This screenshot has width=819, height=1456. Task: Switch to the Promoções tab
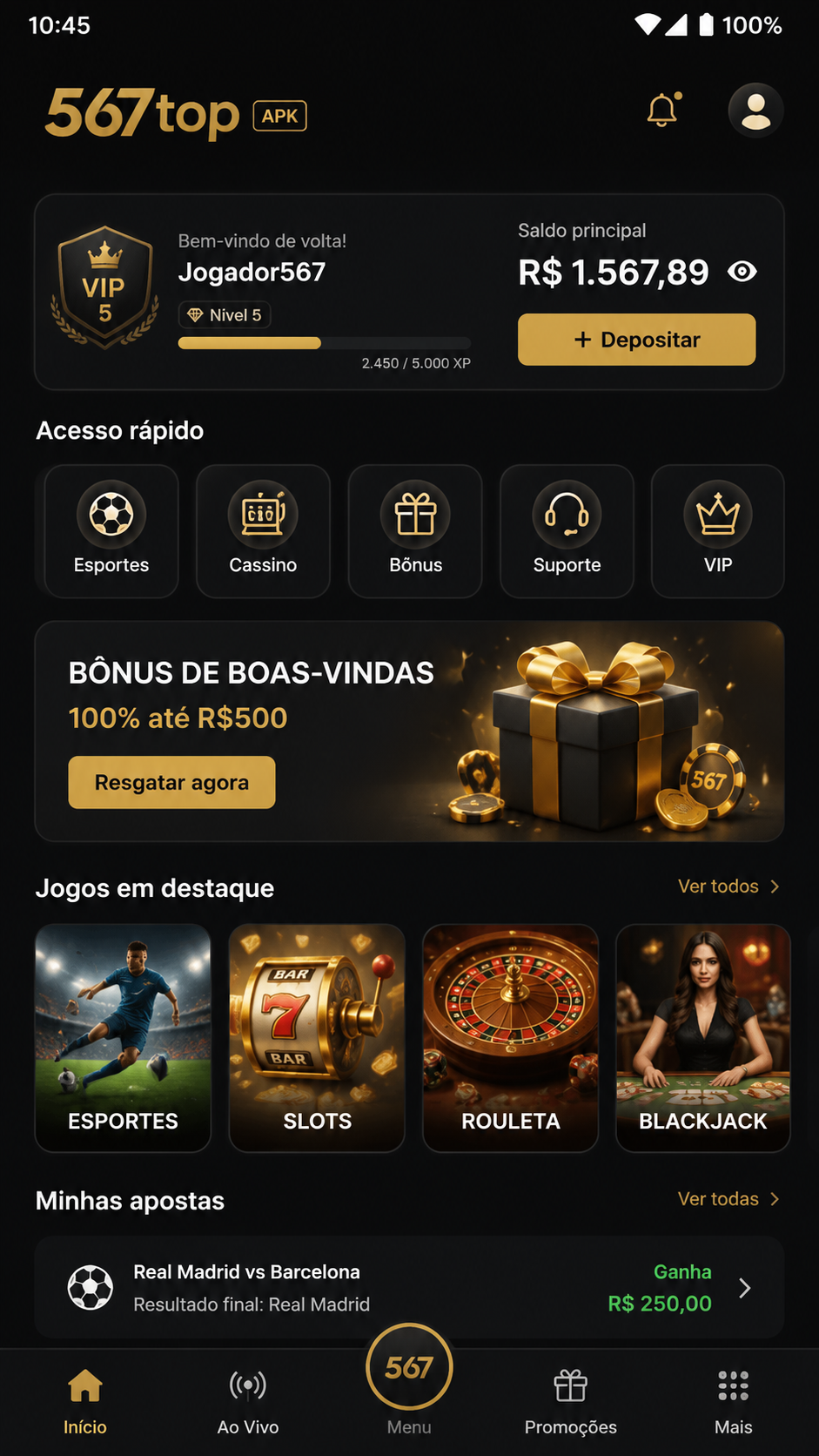(571, 1402)
